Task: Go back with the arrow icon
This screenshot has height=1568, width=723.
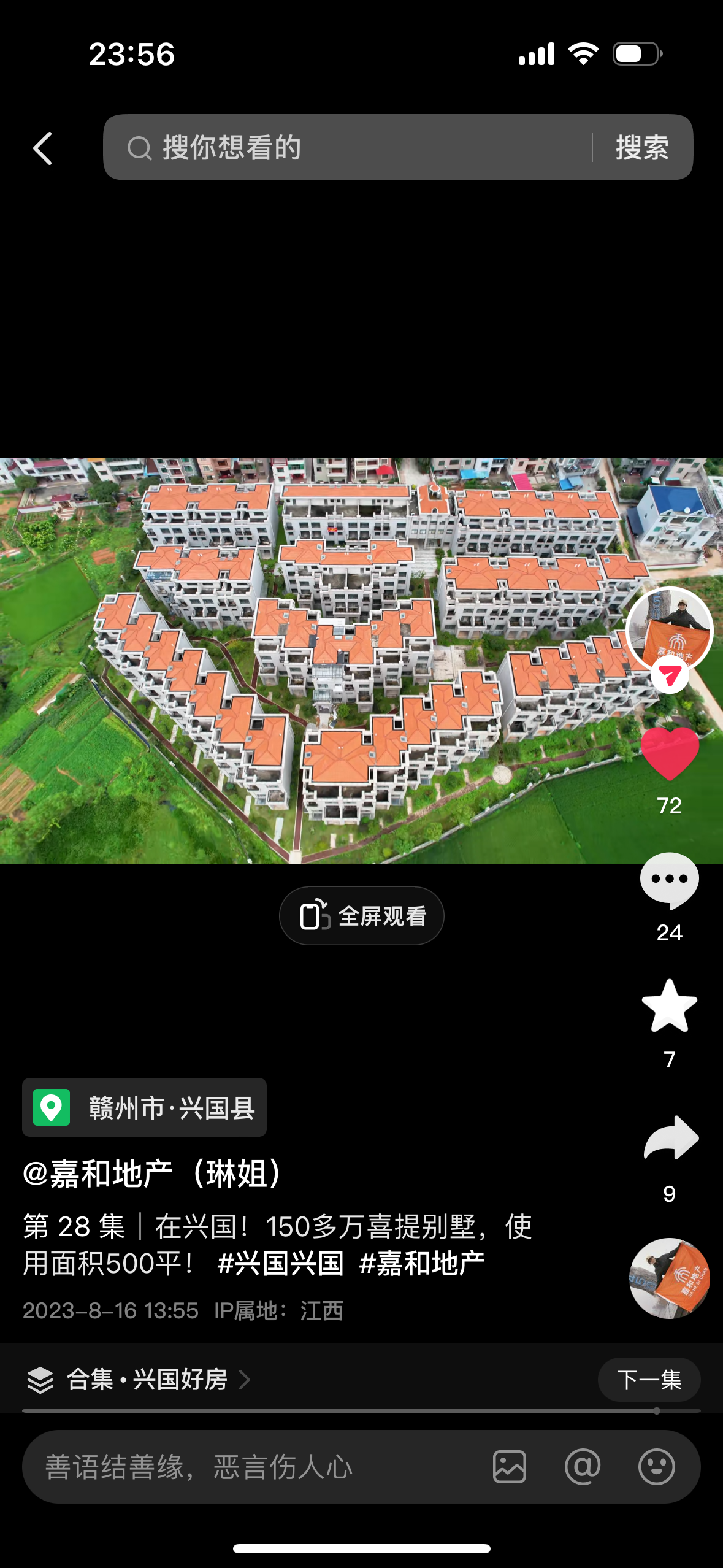Action: point(42,148)
